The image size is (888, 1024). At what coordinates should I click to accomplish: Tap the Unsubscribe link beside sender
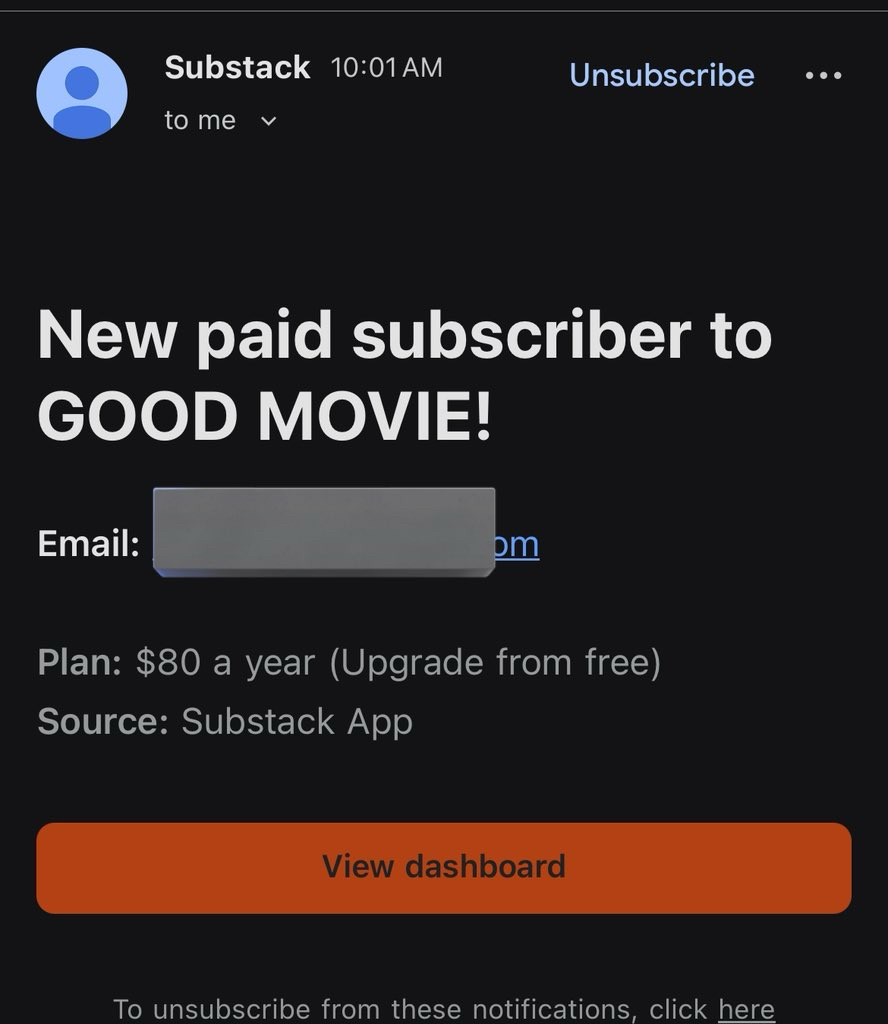coord(661,76)
